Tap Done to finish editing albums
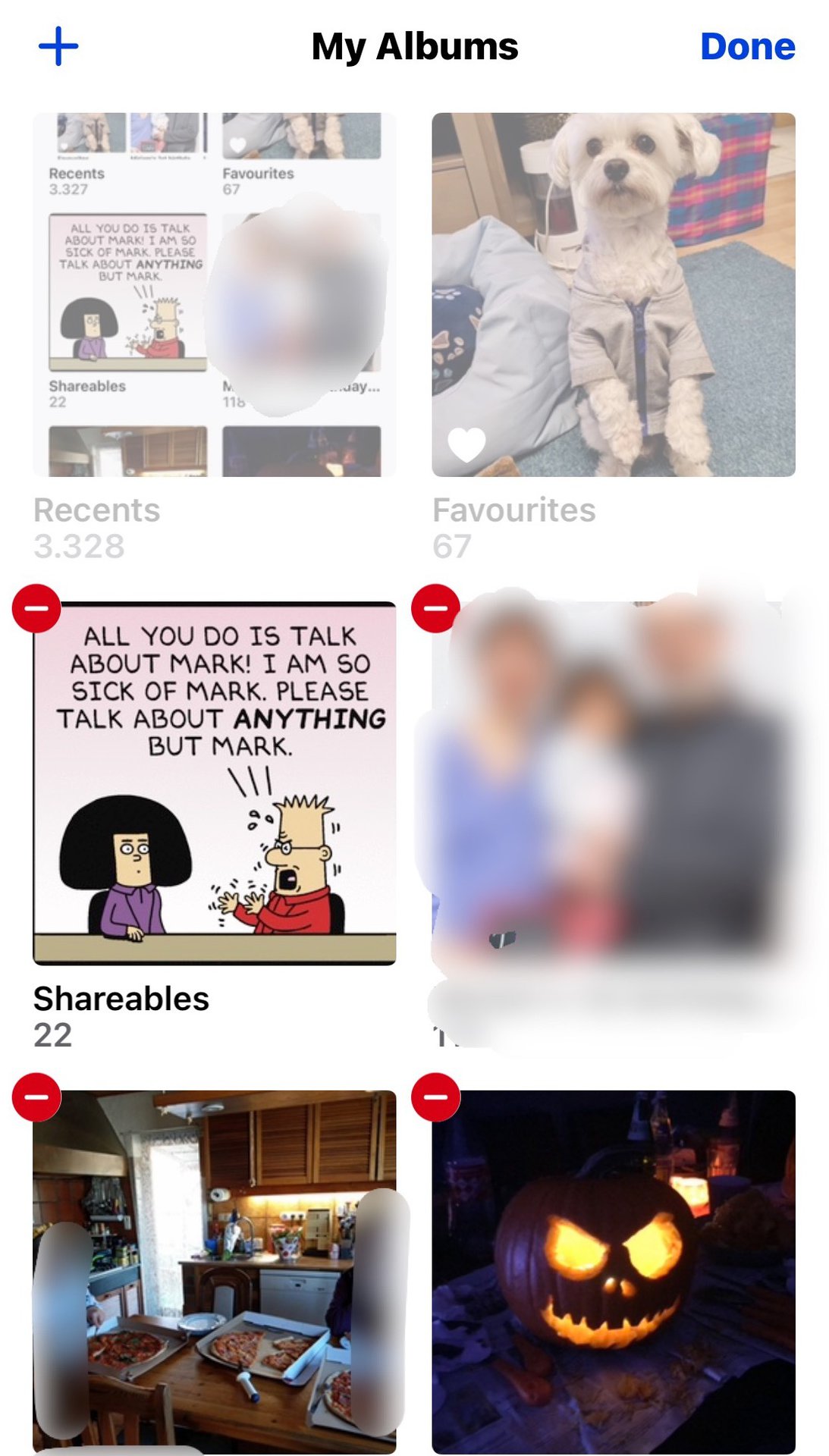 747,46
